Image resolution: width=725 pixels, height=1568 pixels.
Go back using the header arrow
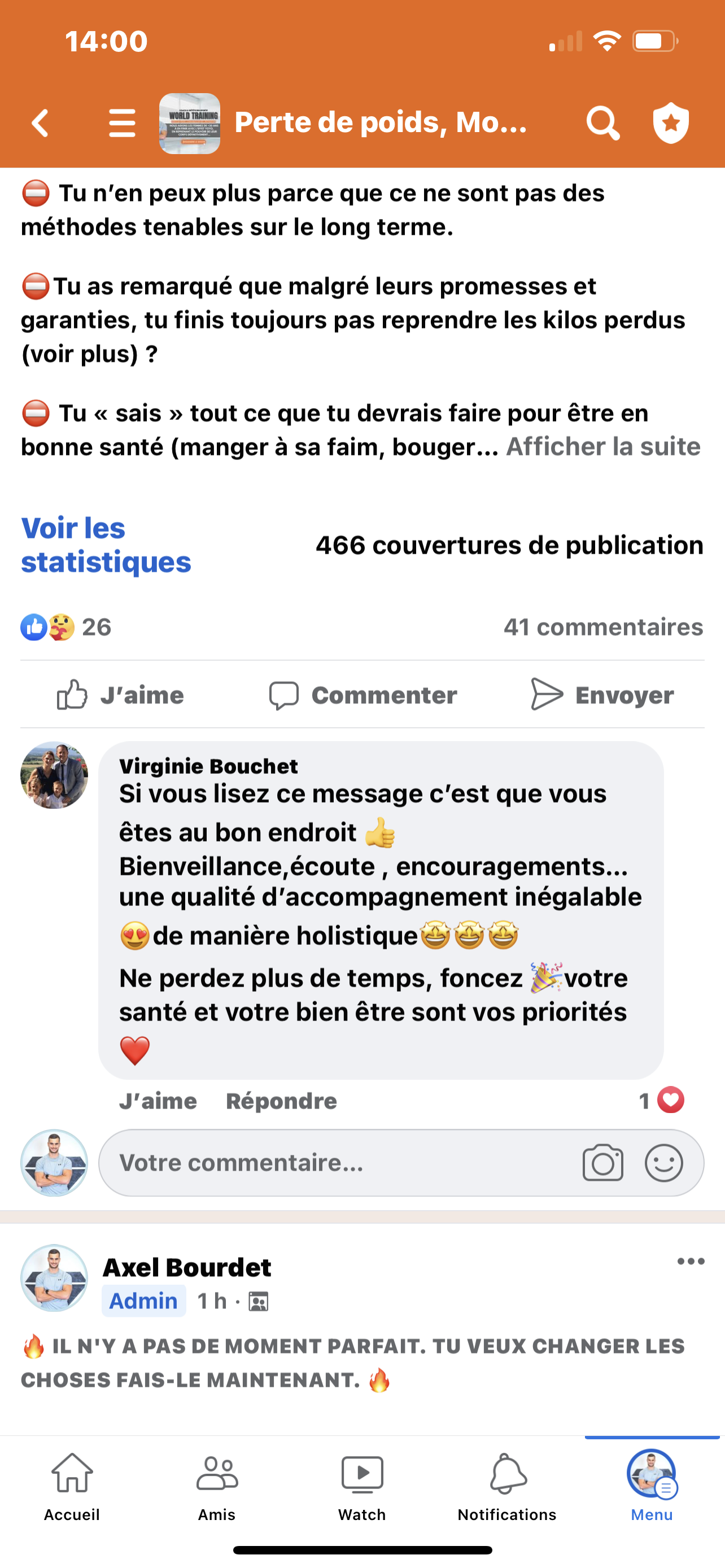40,123
